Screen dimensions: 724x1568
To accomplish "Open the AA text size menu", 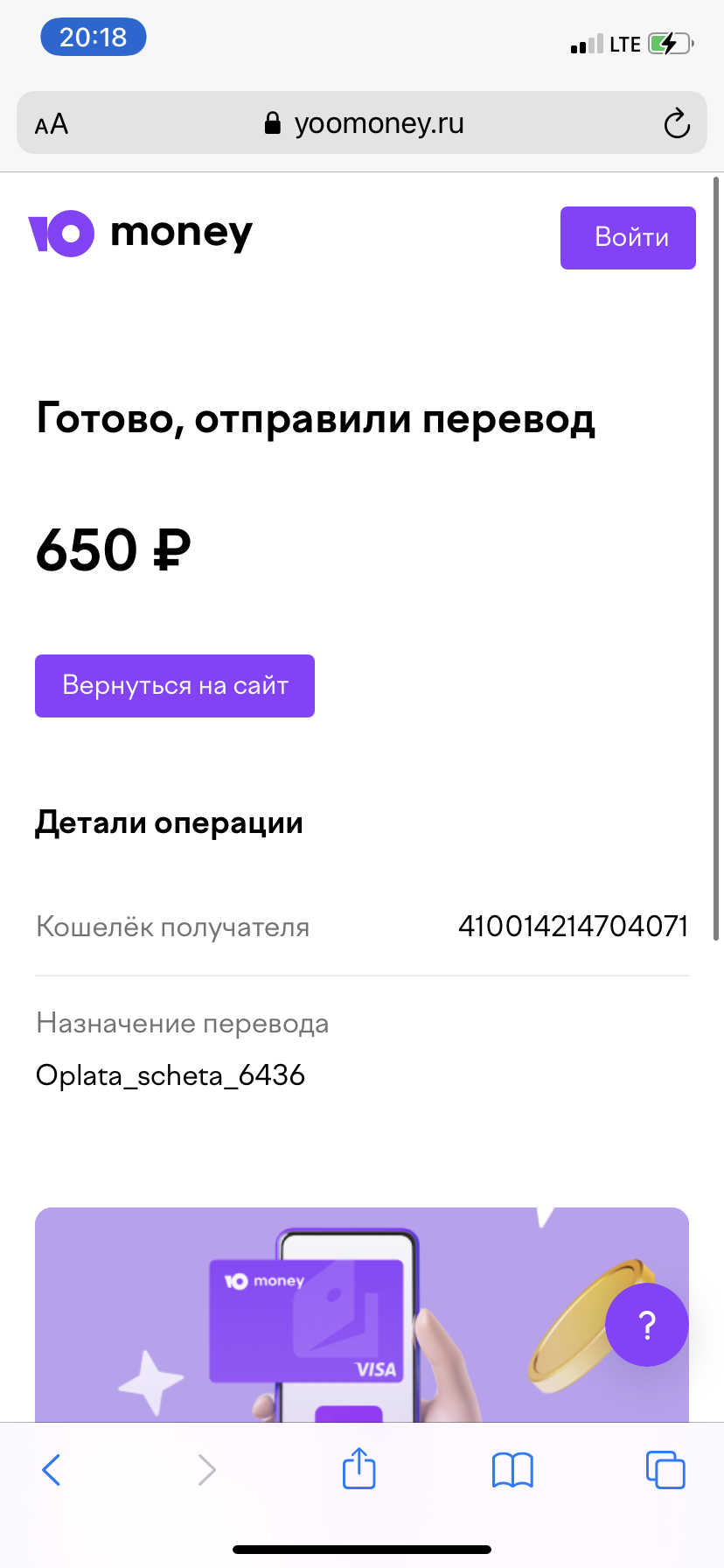I will pos(52,124).
